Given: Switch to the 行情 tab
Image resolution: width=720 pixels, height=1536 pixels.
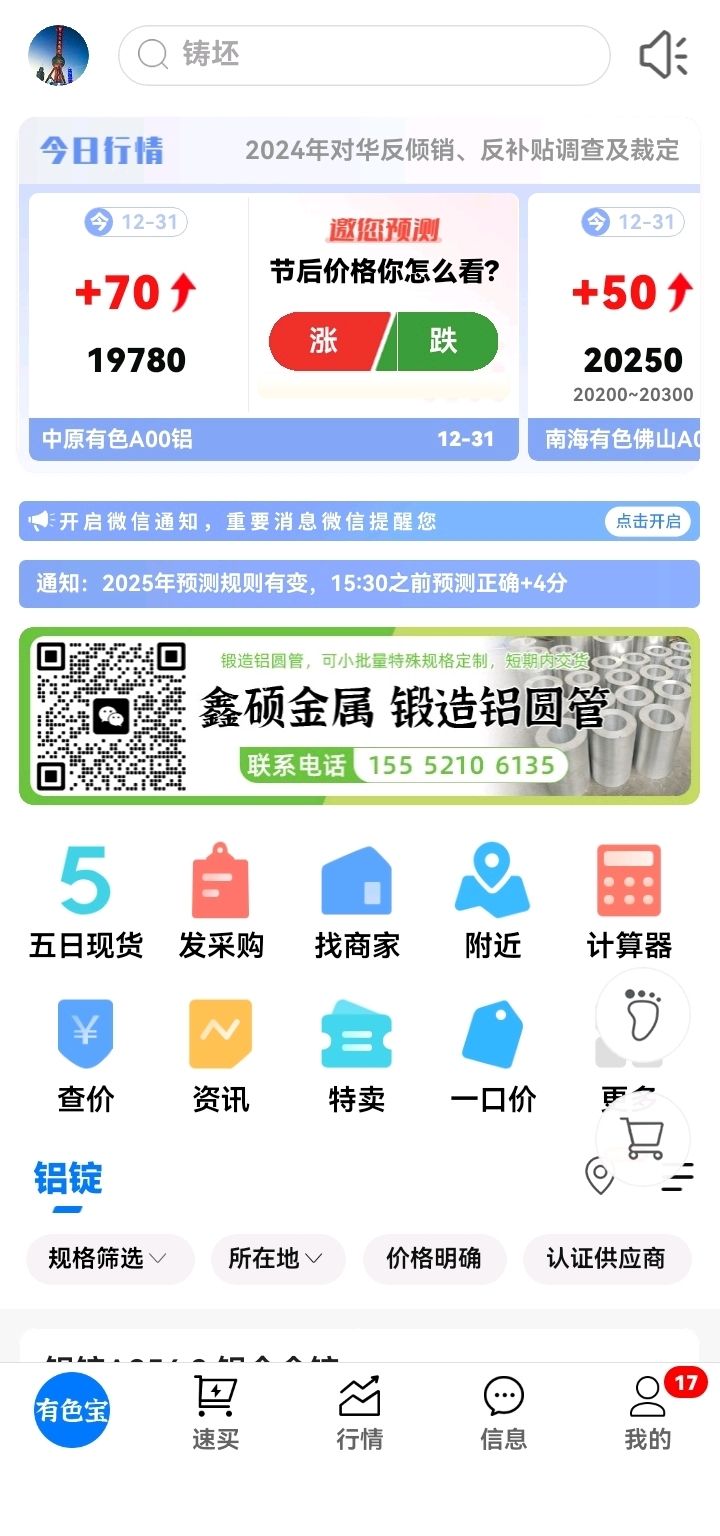Looking at the screenshot, I should pyautogui.click(x=360, y=1413).
